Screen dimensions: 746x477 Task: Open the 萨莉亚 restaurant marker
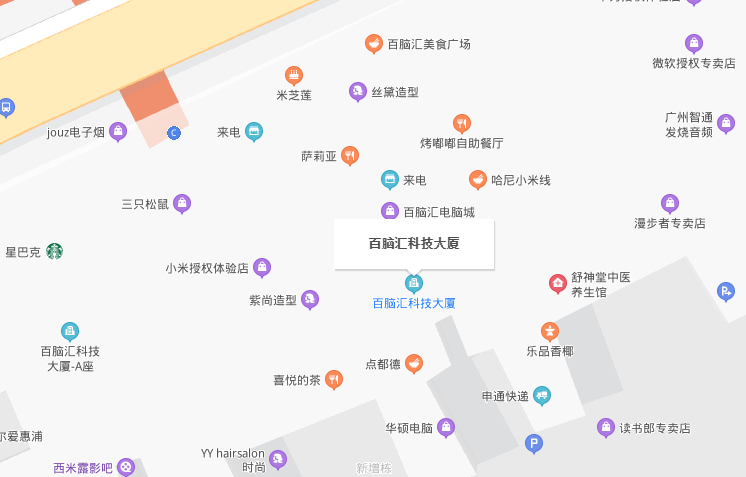click(x=349, y=156)
